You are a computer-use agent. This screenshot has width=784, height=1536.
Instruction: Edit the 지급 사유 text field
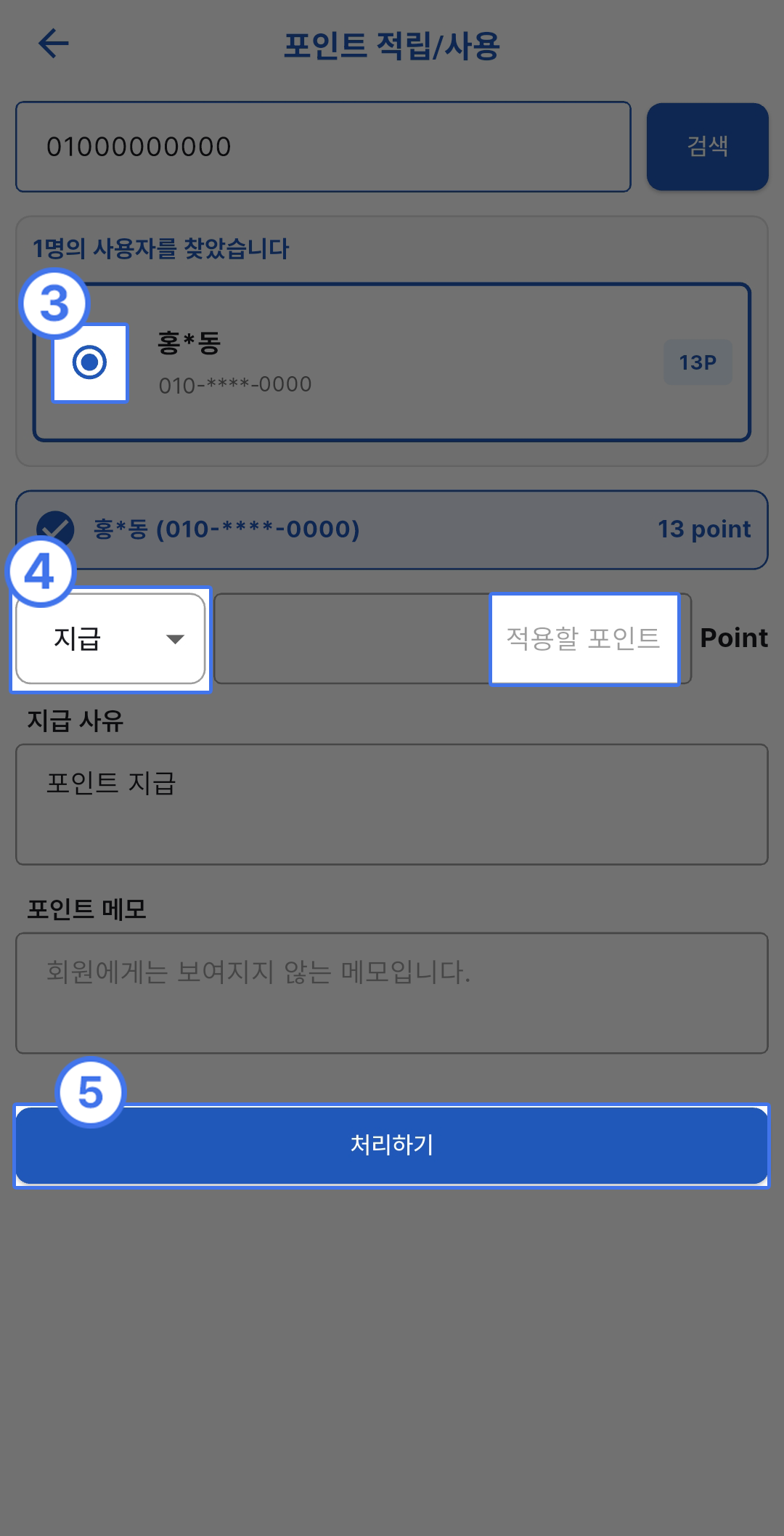click(392, 804)
